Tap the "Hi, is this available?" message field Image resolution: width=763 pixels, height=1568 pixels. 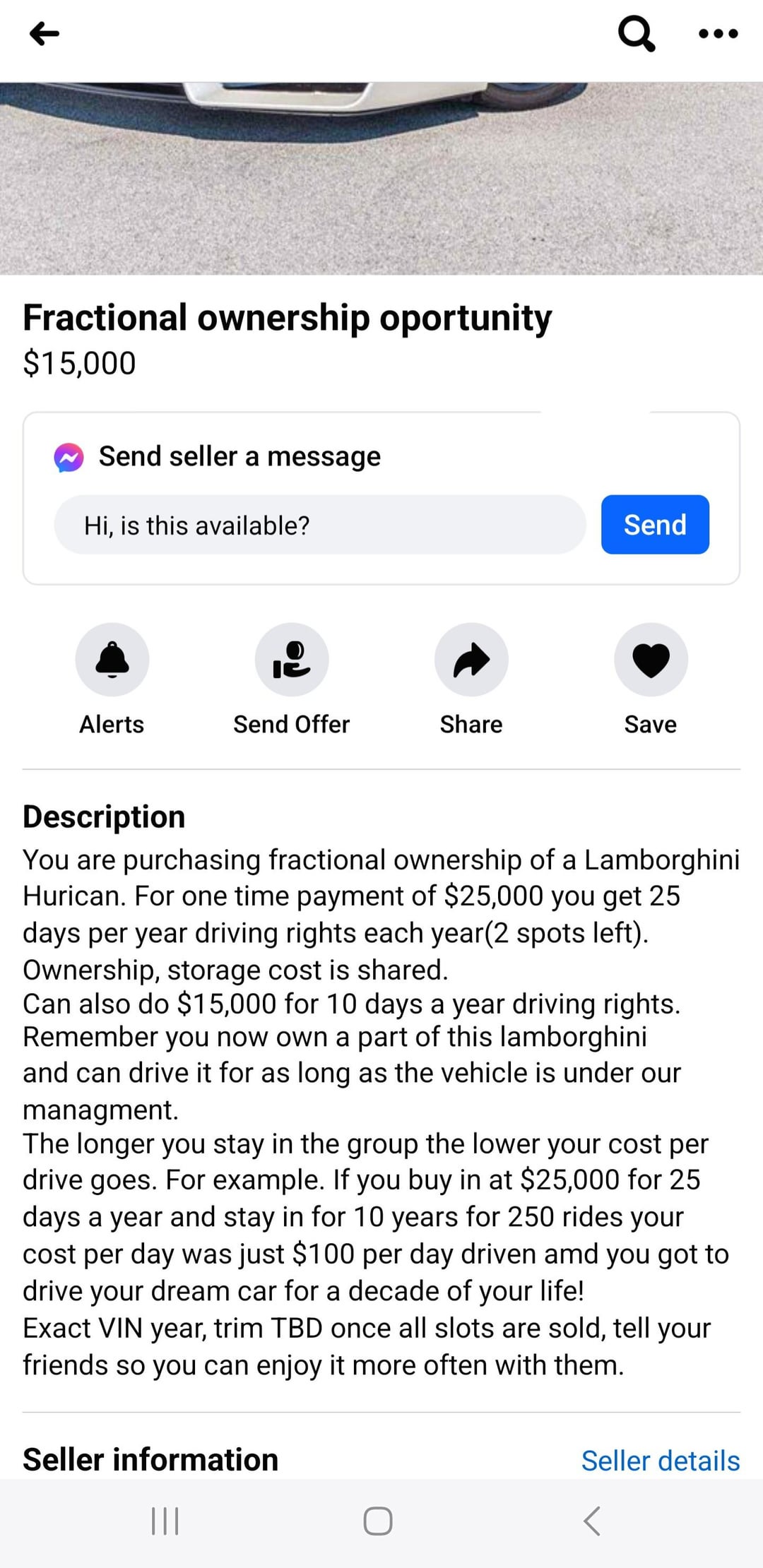[319, 525]
